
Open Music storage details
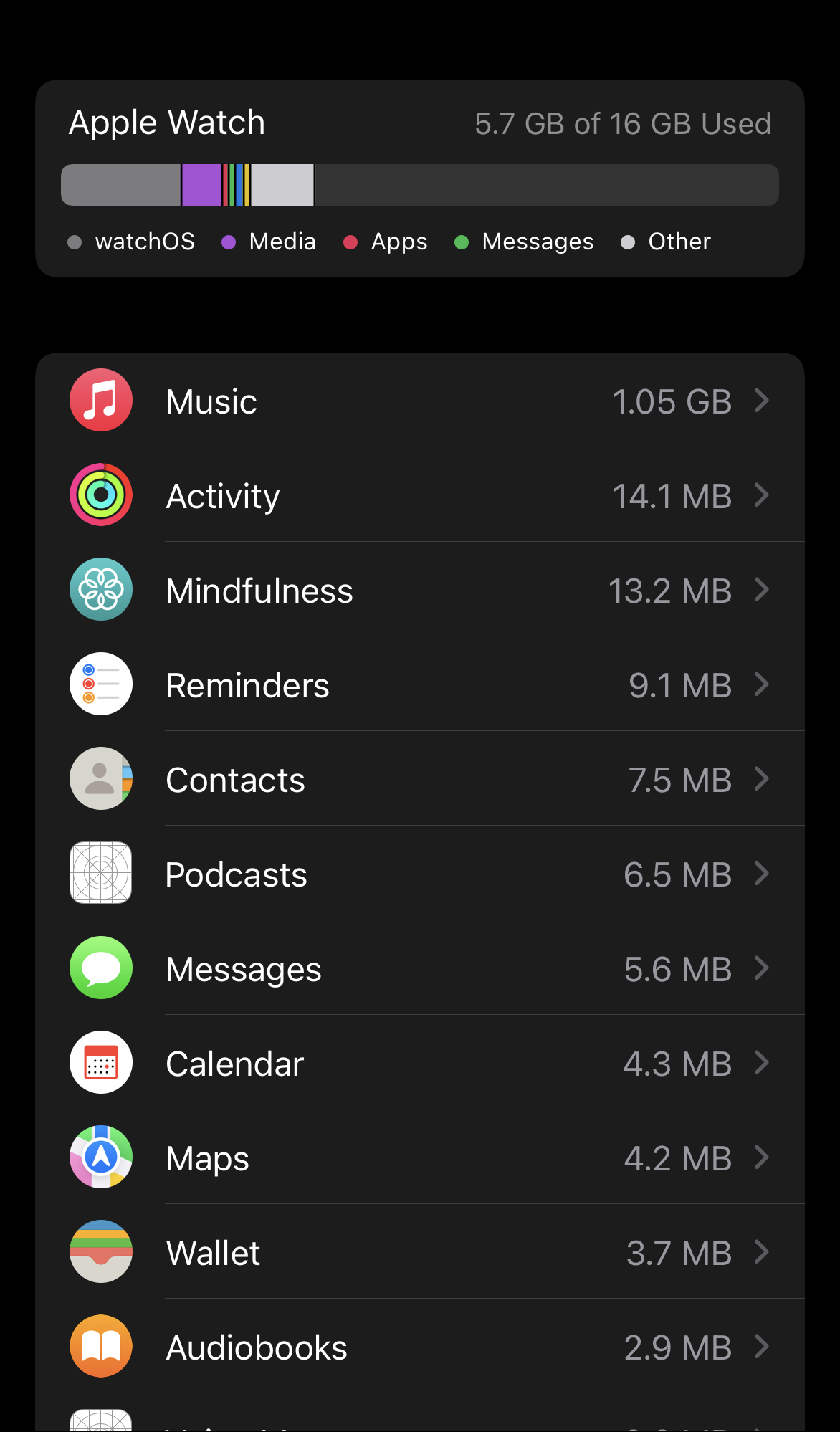(x=420, y=401)
